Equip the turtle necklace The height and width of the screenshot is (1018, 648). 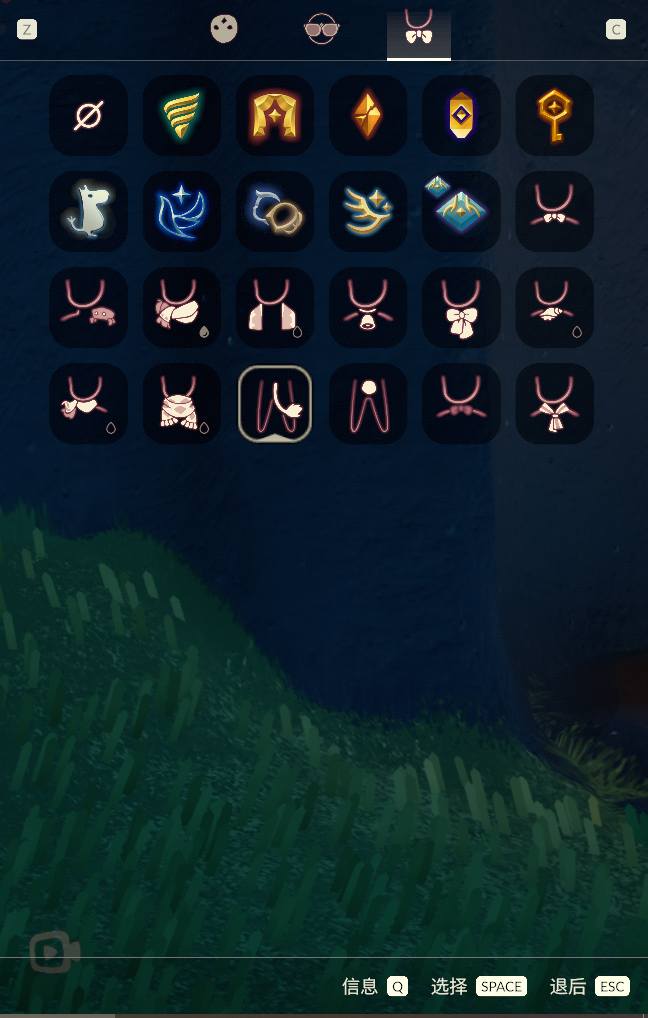tap(88, 307)
